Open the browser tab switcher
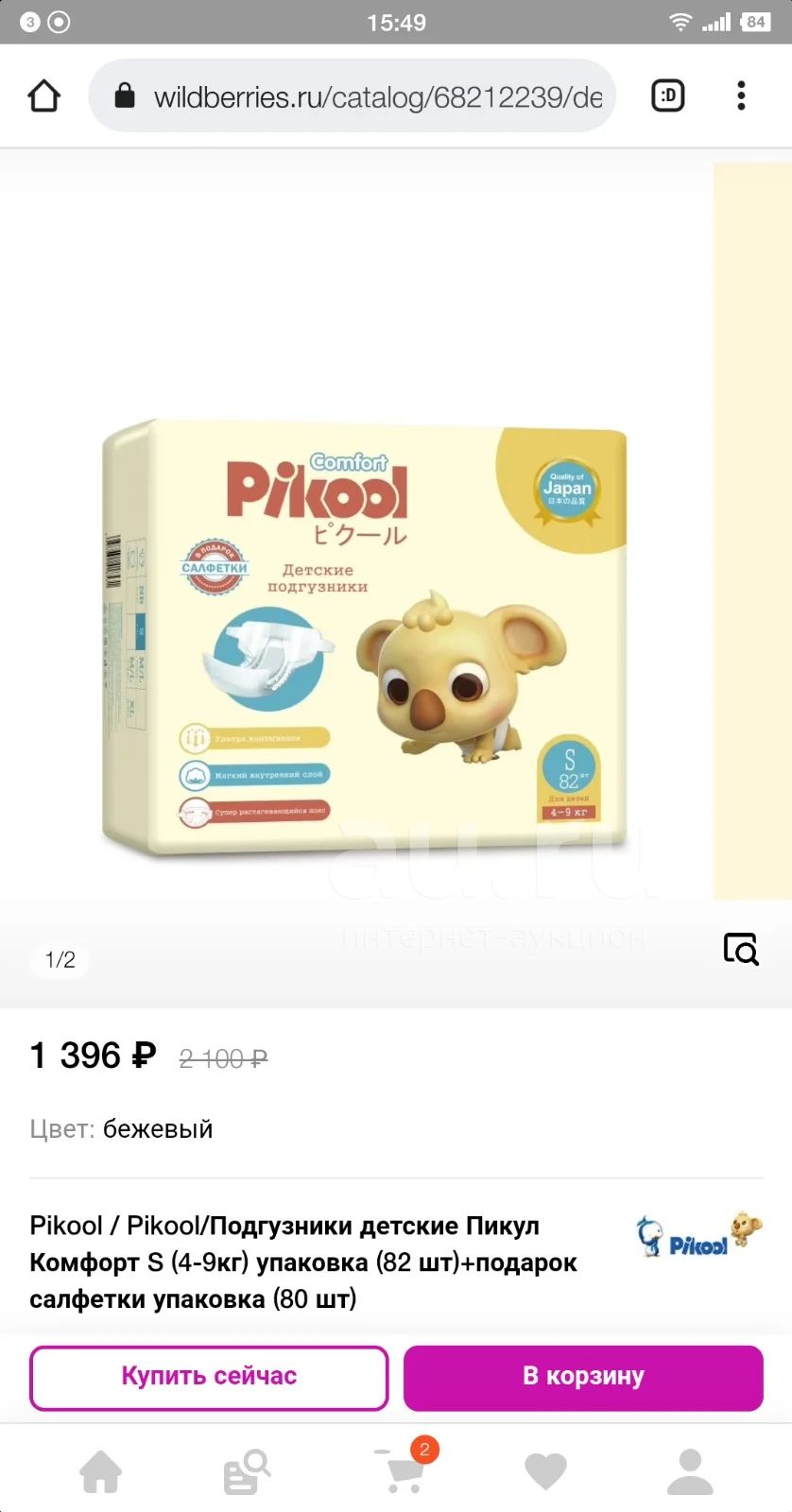 (x=668, y=95)
